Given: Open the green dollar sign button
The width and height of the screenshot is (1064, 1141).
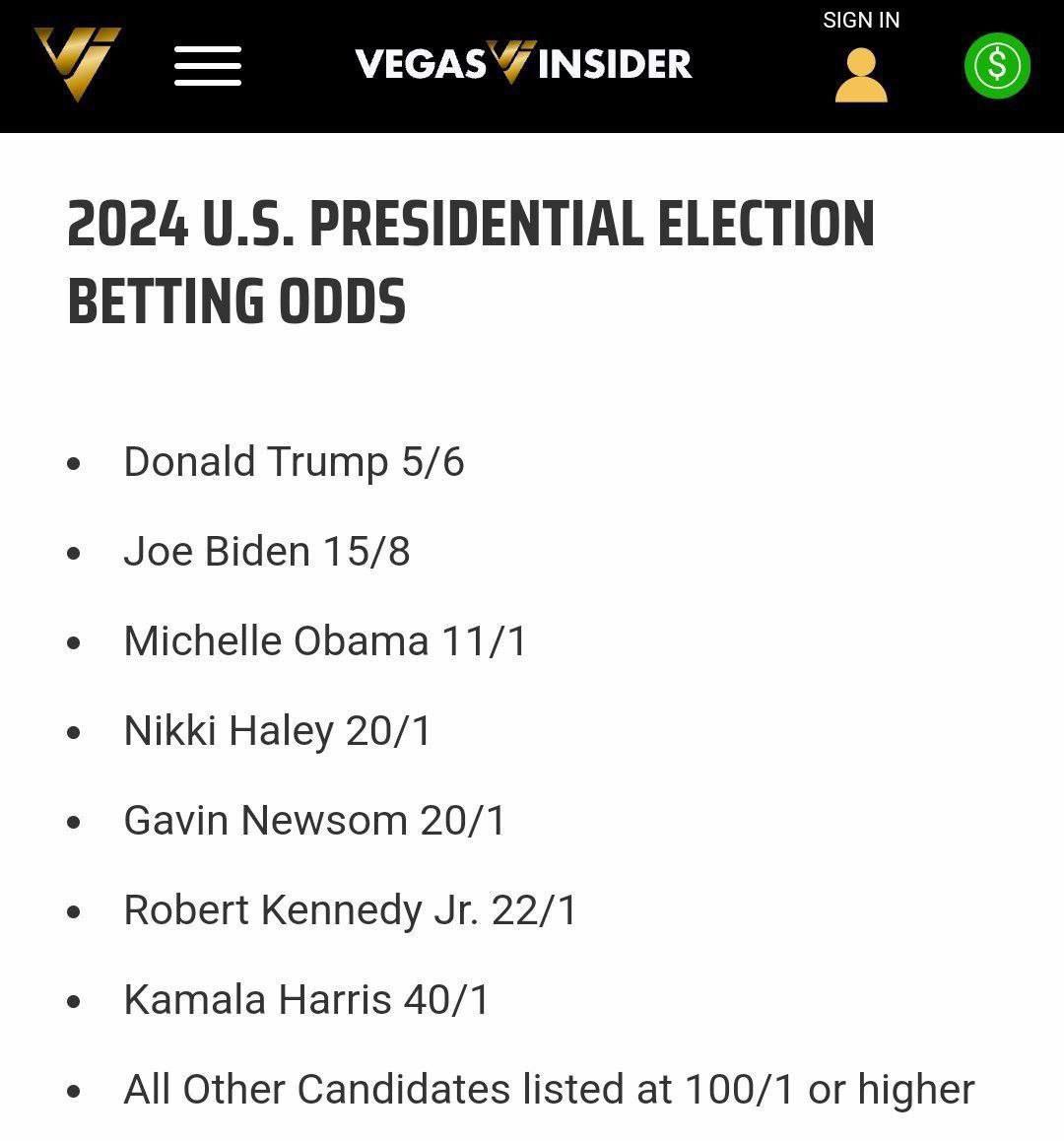Looking at the screenshot, I should 997,66.
